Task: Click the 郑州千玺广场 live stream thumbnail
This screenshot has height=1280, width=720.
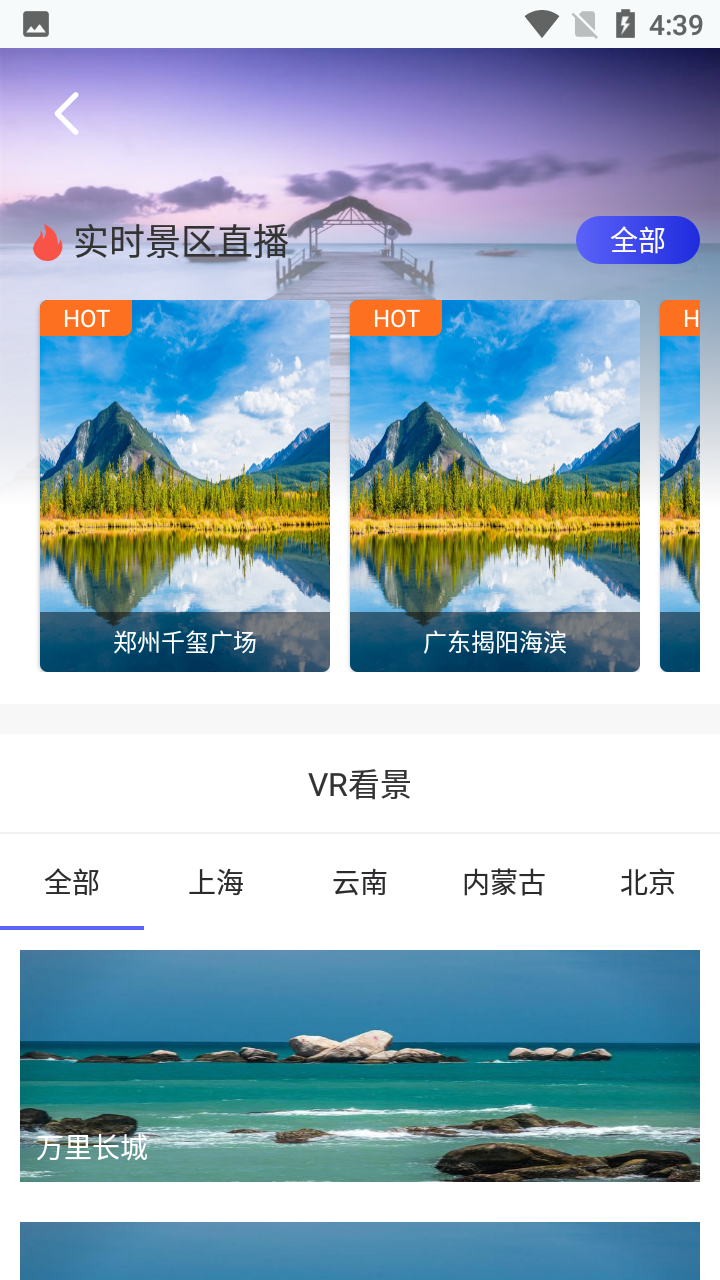Action: (x=184, y=483)
